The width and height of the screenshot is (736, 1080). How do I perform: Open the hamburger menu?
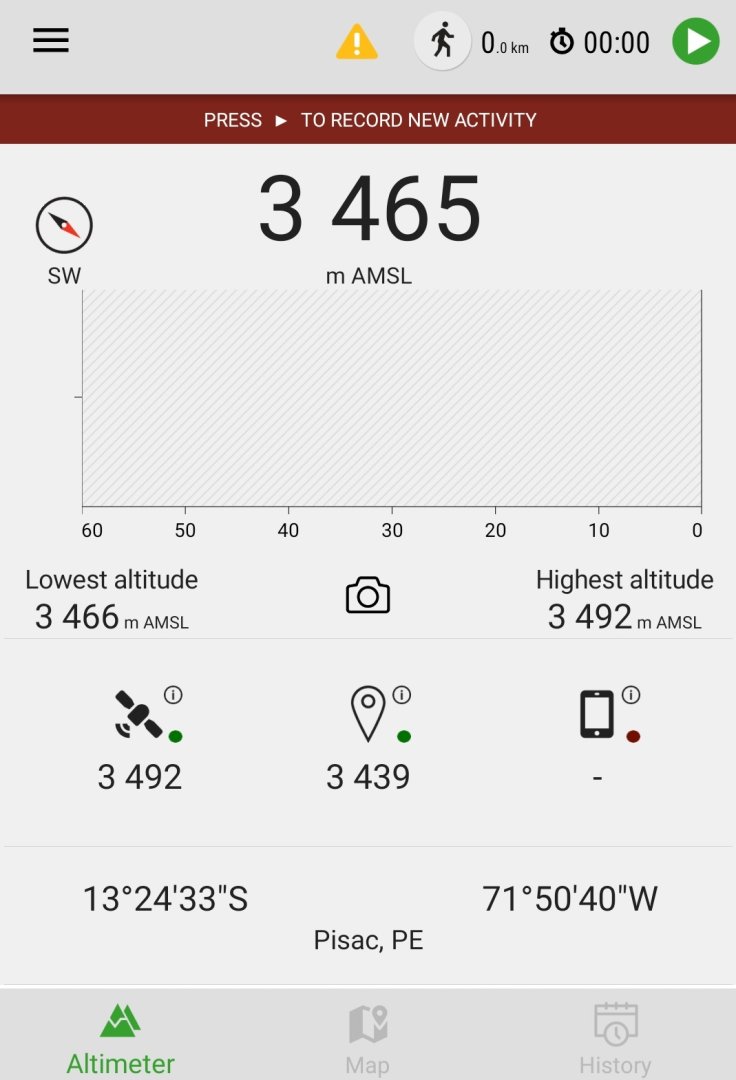[51, 40]
